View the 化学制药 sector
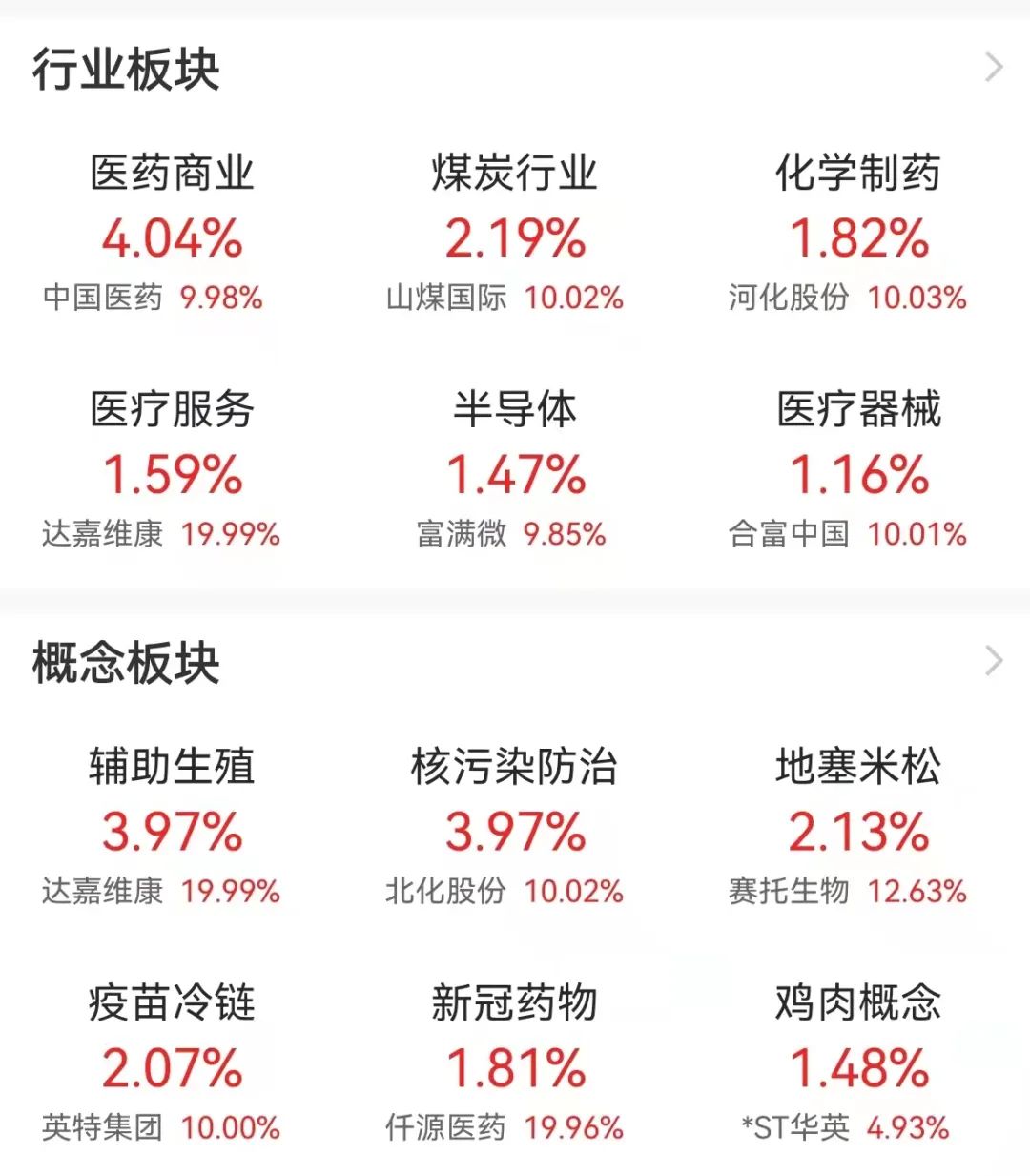 [858, 234]
